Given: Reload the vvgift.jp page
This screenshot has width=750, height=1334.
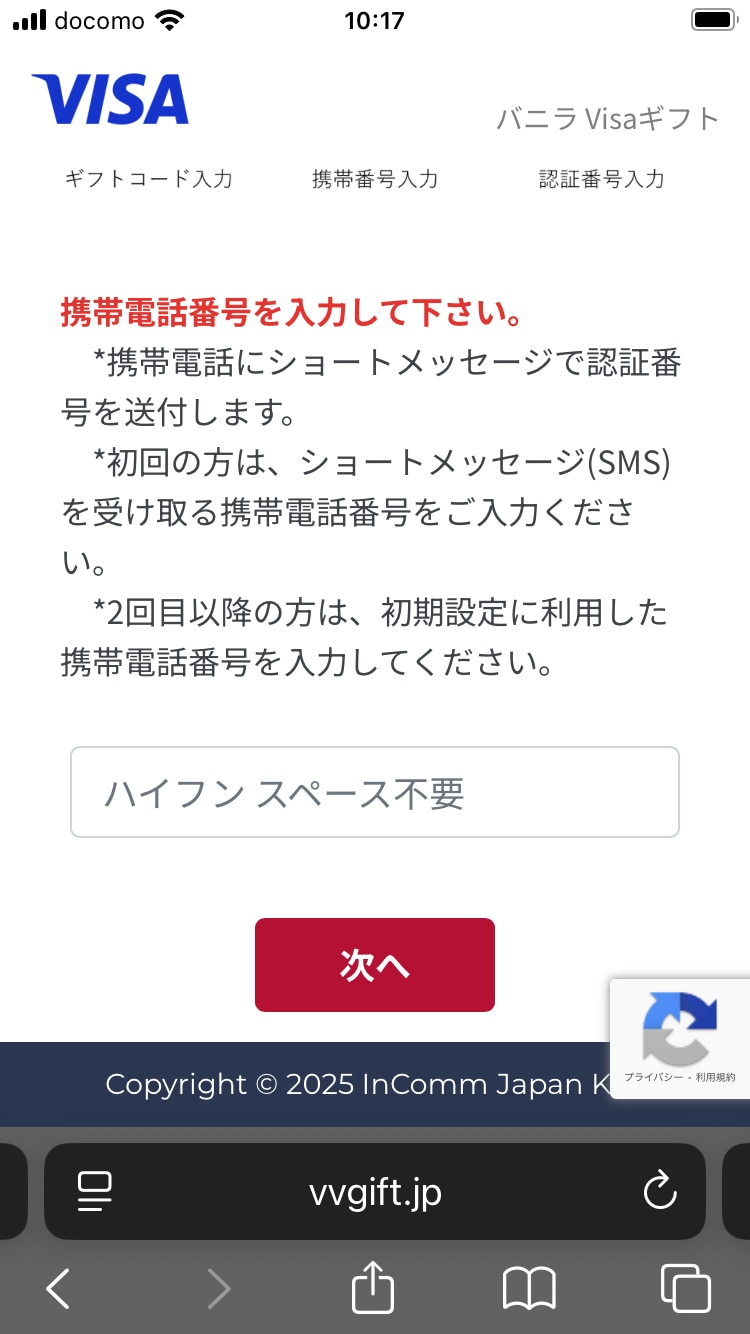Looking at the screenshot, I should click(x=659, y=1191).
